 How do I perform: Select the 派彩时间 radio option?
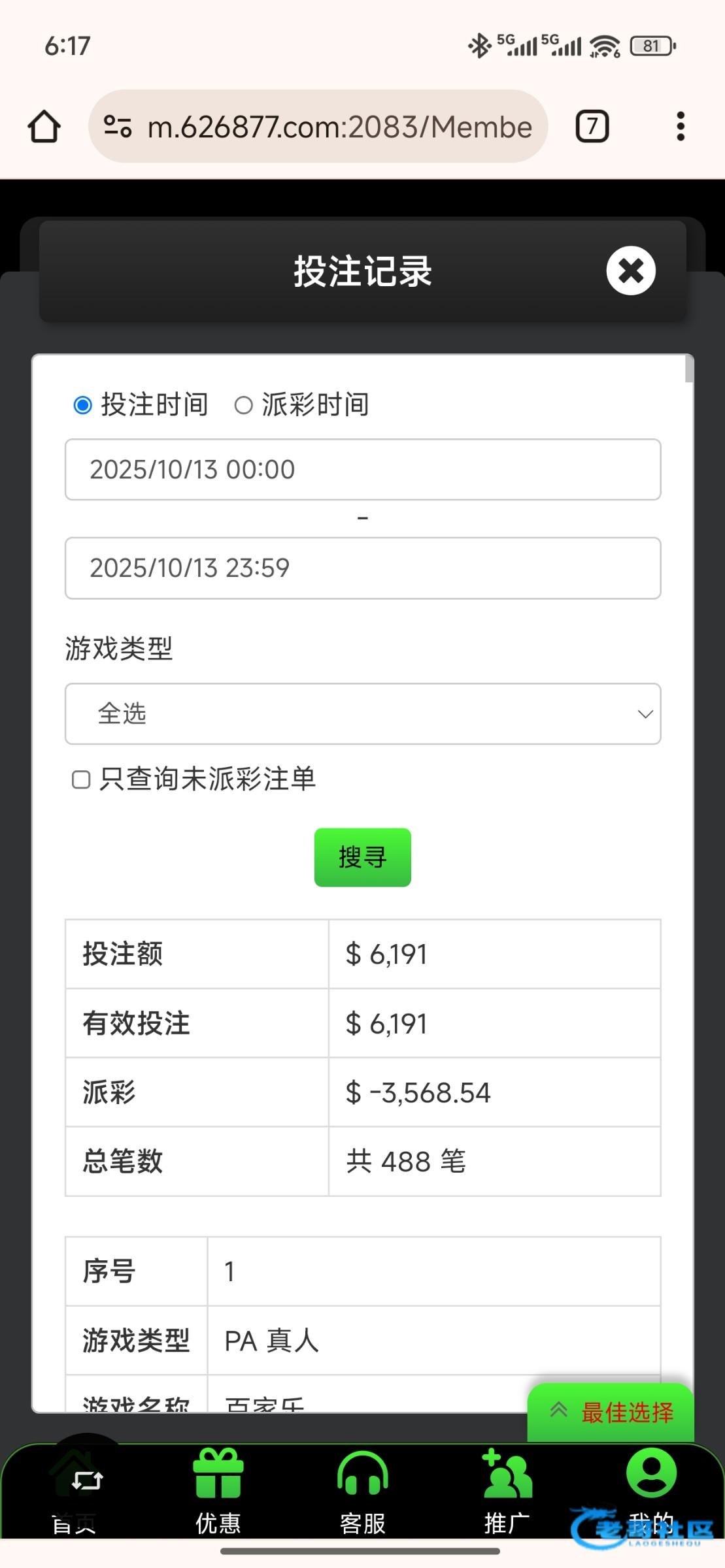point(244,405)
